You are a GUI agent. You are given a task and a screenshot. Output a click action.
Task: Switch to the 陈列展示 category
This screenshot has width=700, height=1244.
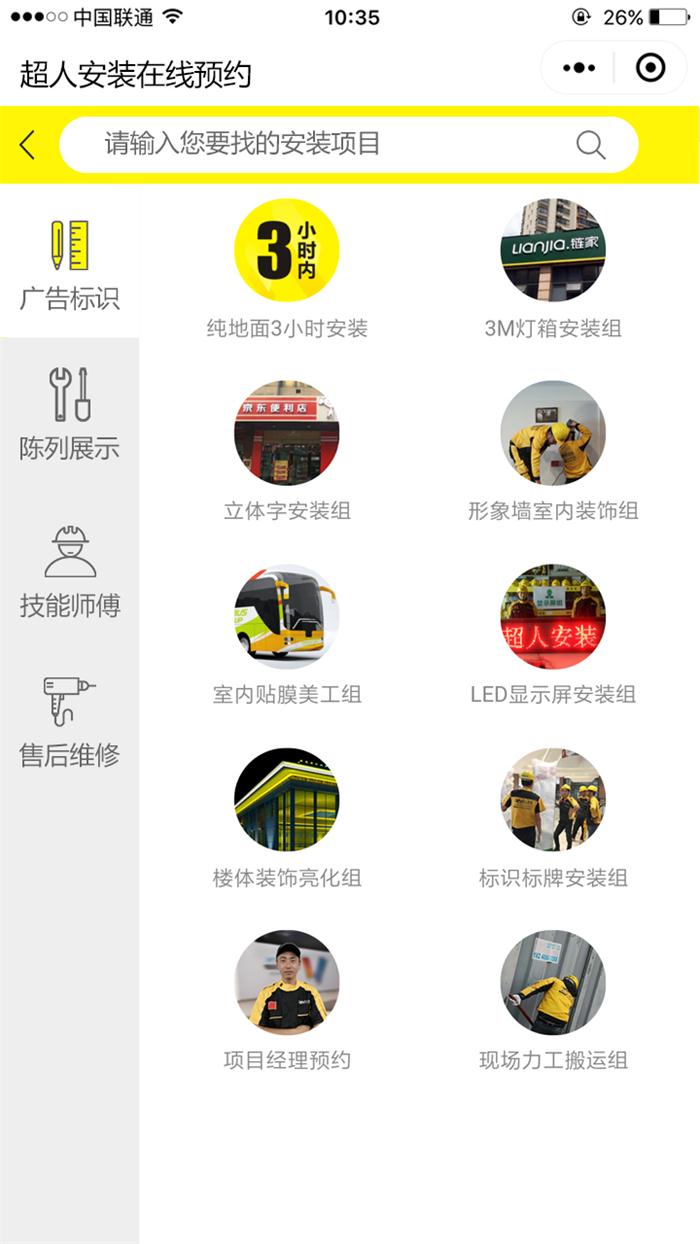69,413
